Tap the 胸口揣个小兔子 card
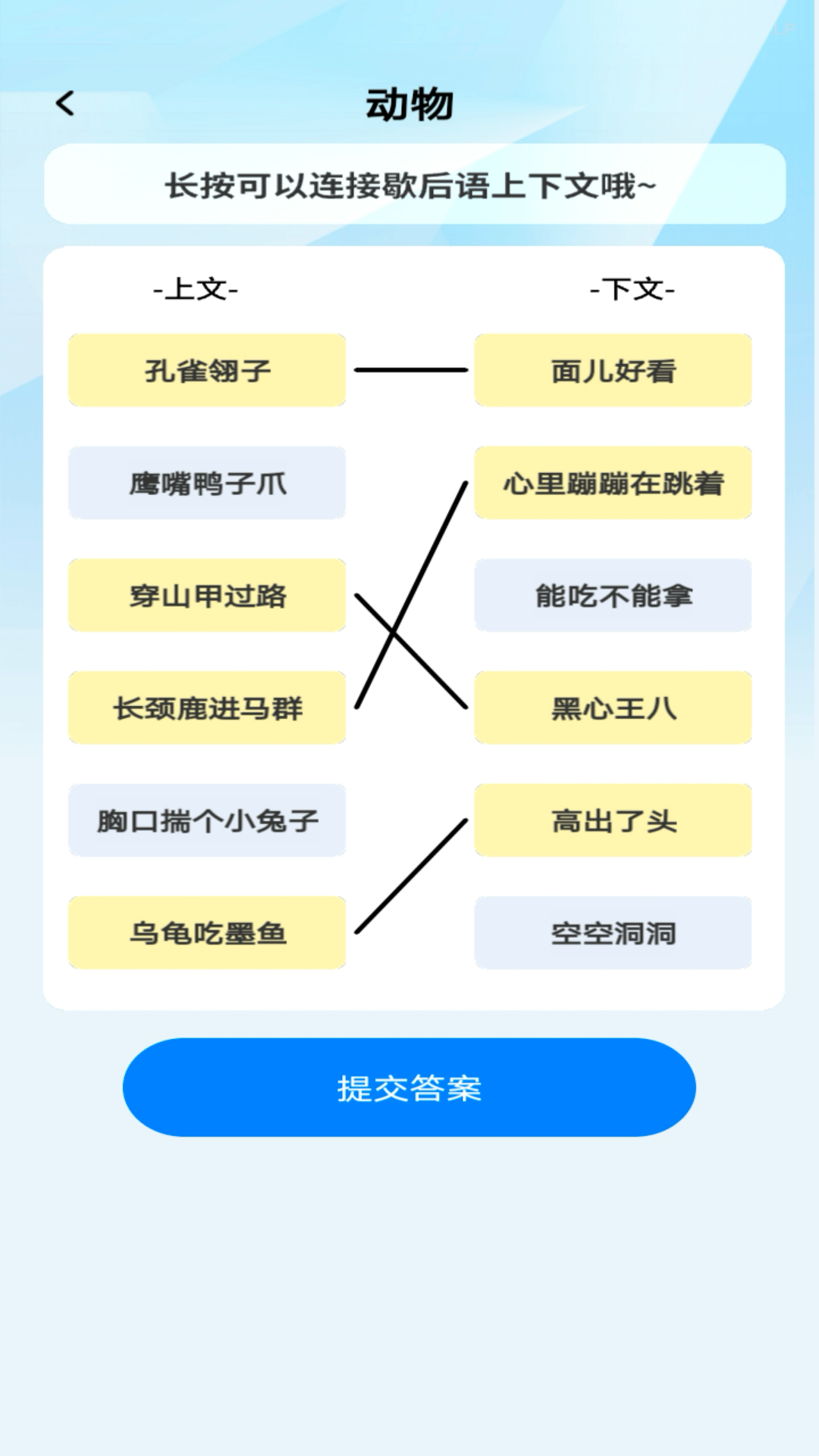Screen dimensions: 819x1456 pyautogui.click(x=207, y=820)
